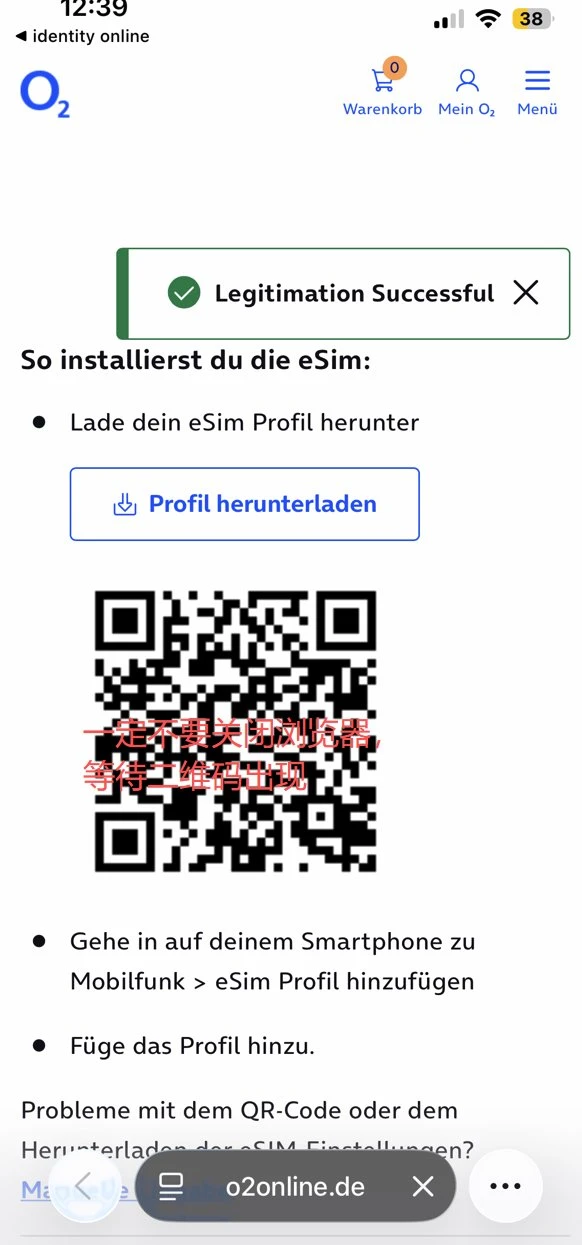Dismiss the Legitimation Successful banner
Screen dimensions: 582x1245
(x=525, y=292)
